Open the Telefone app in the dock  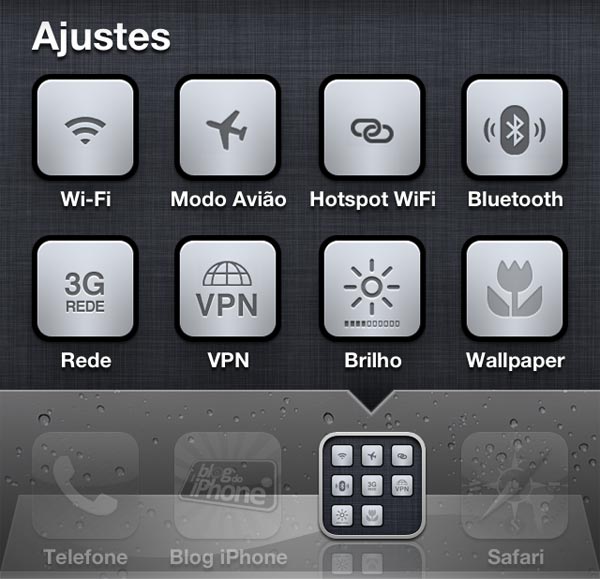pos(85,486)
